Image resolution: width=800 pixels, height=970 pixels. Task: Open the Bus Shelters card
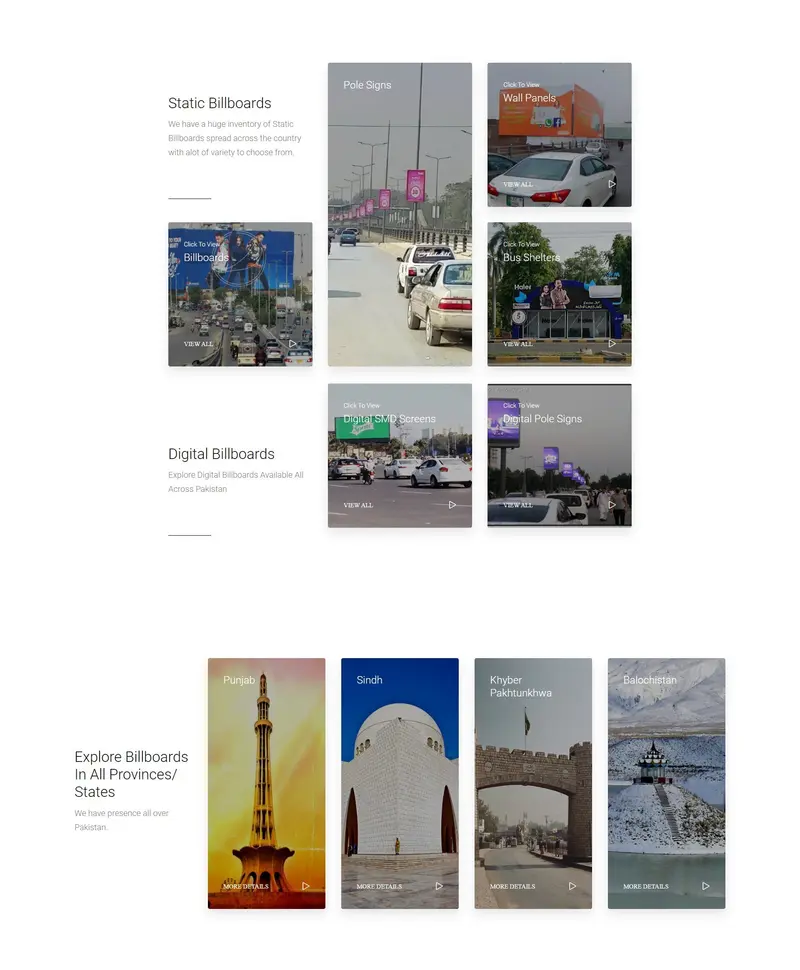[x=559, y=294]
